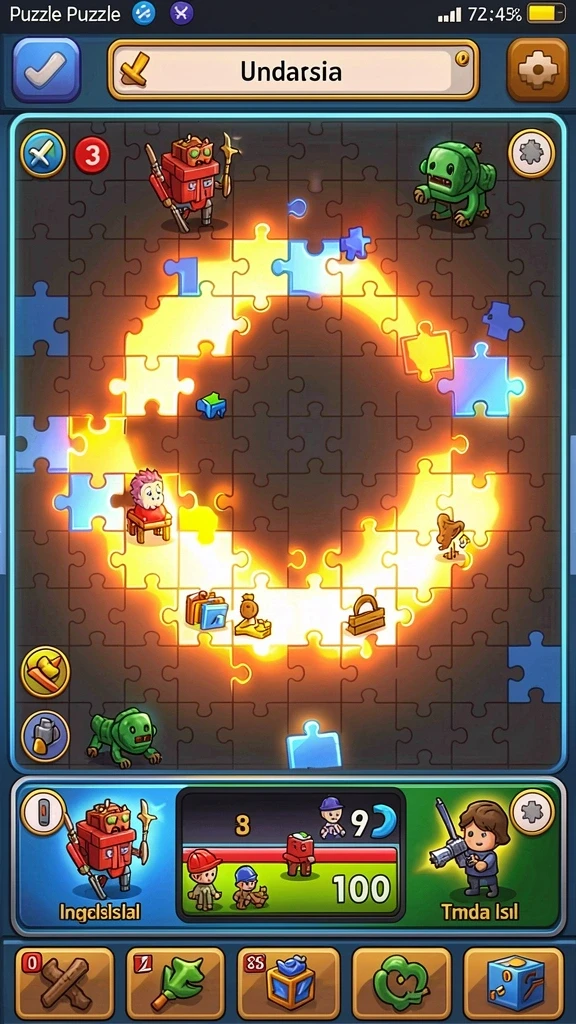Select the blue cube item slot

[x=513, y=984]
